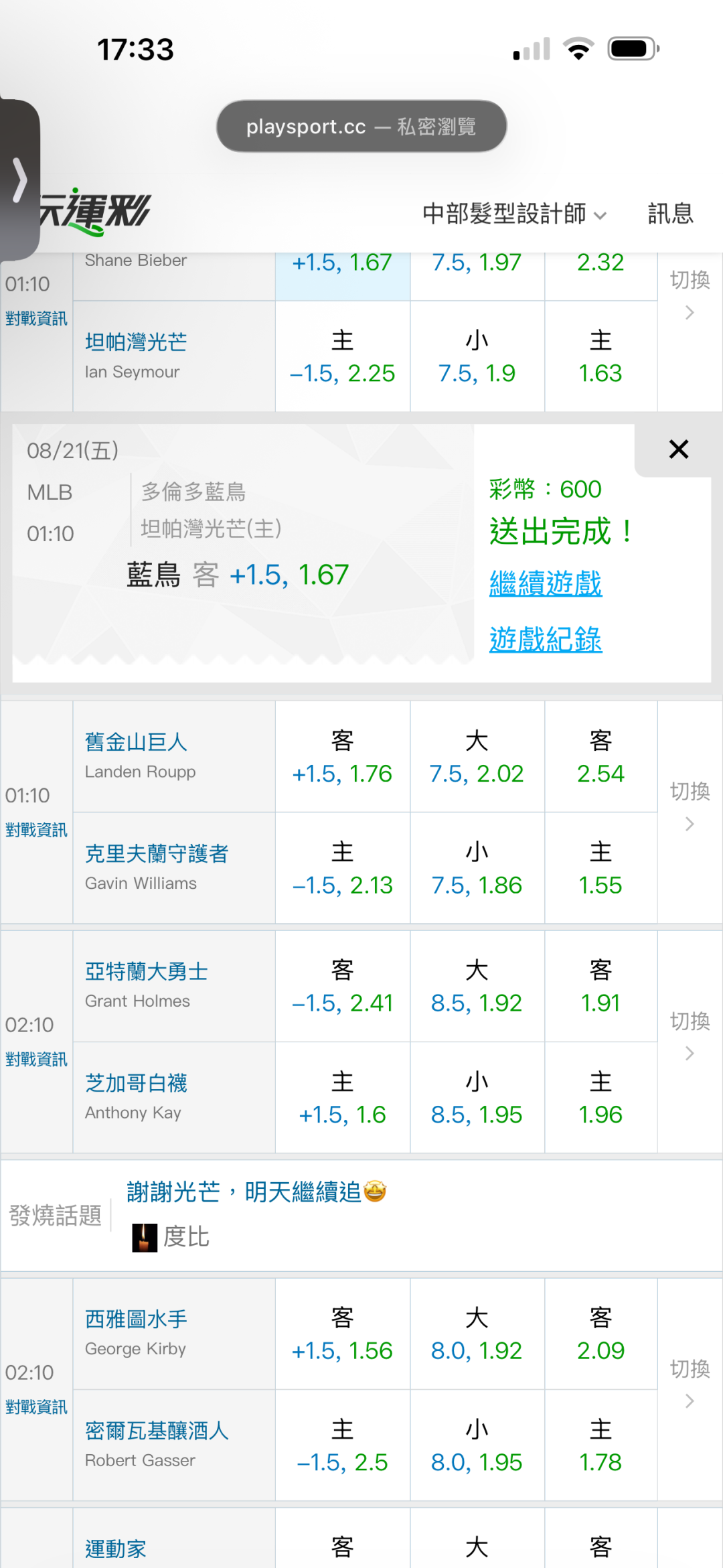
Task: Close the bet confirmation slip
Action: pyautogui.click(x=678, y=449)
